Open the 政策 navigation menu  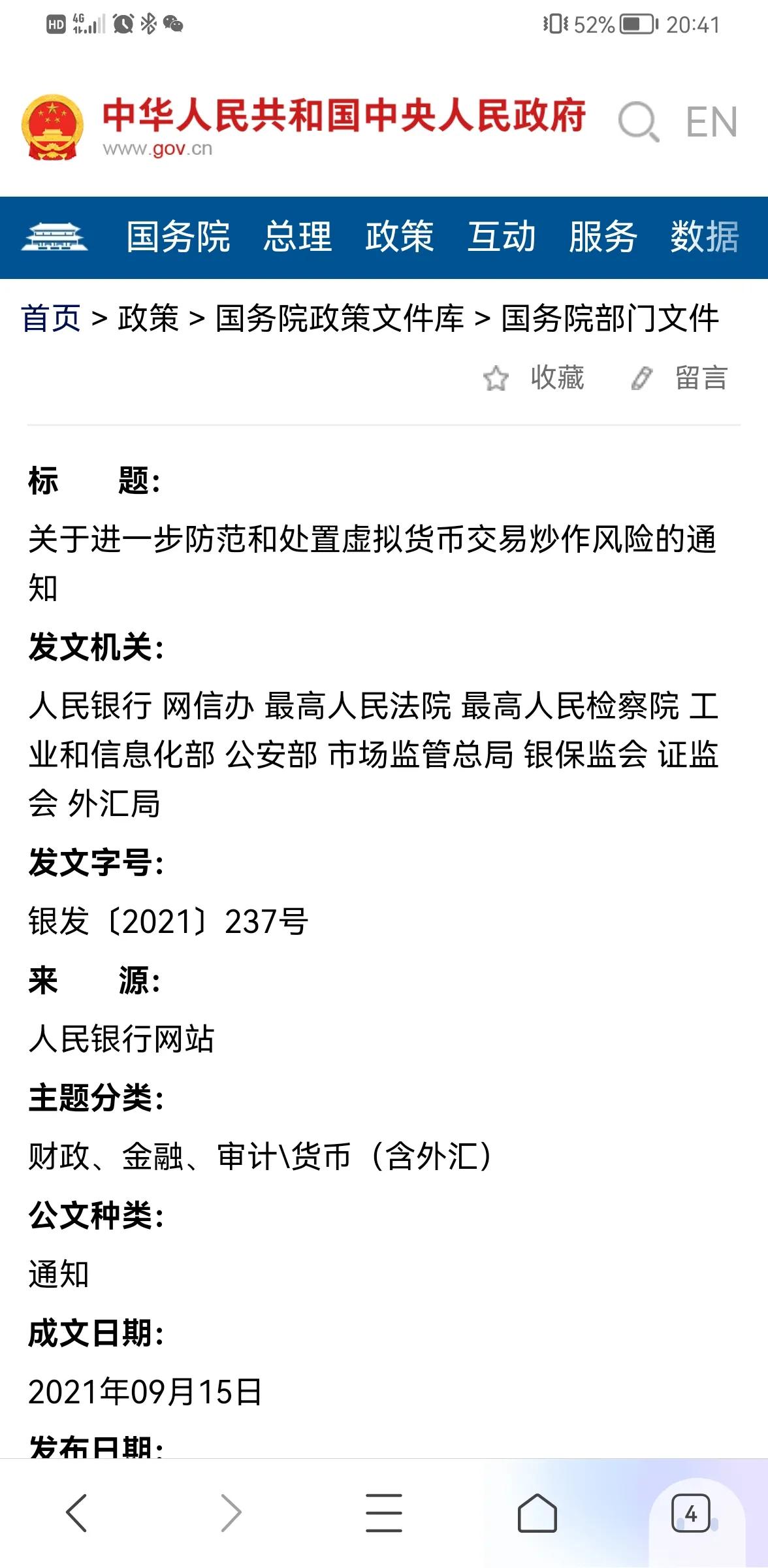click(x=400, y=238)
